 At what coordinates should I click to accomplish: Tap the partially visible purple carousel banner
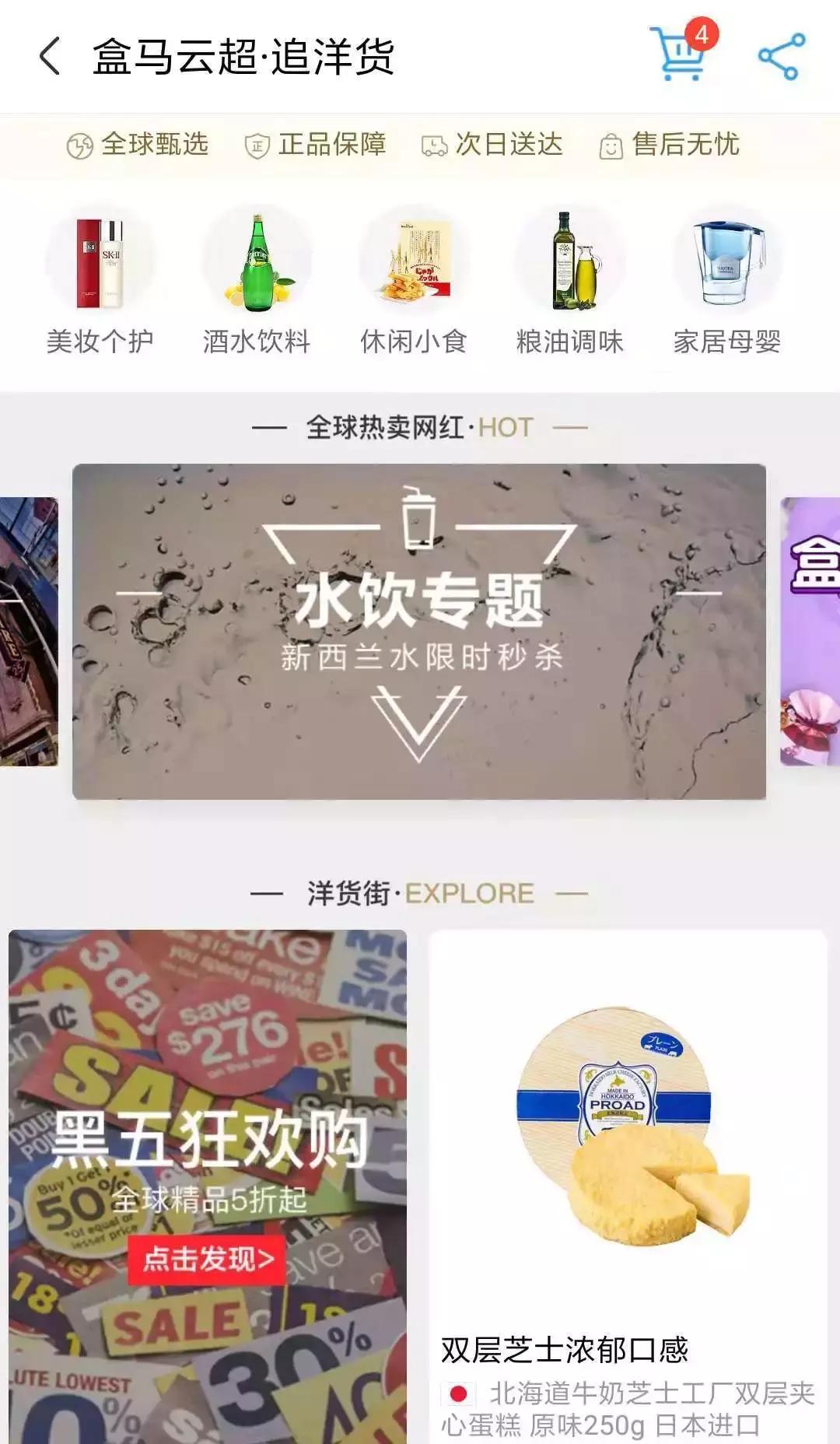coord(813,630)
